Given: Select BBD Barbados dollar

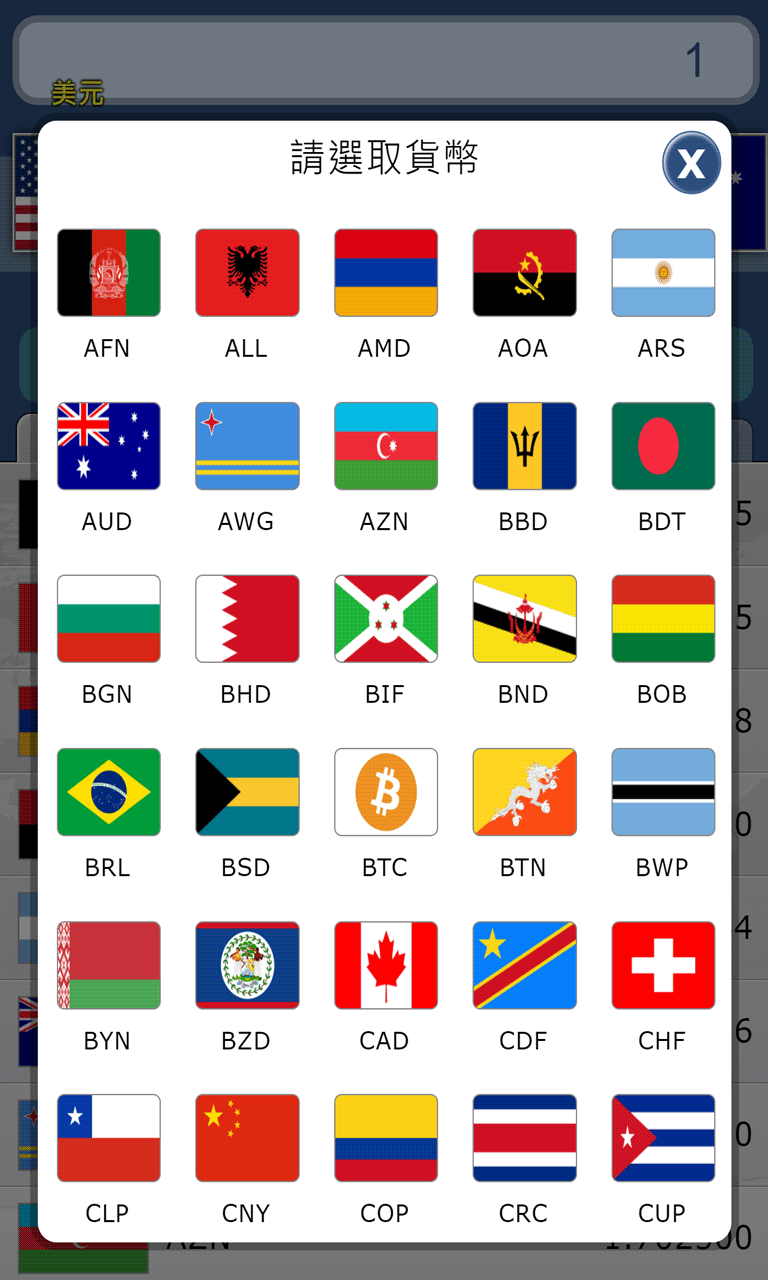Looking at the screenshot, I should (x=524, y=446).
